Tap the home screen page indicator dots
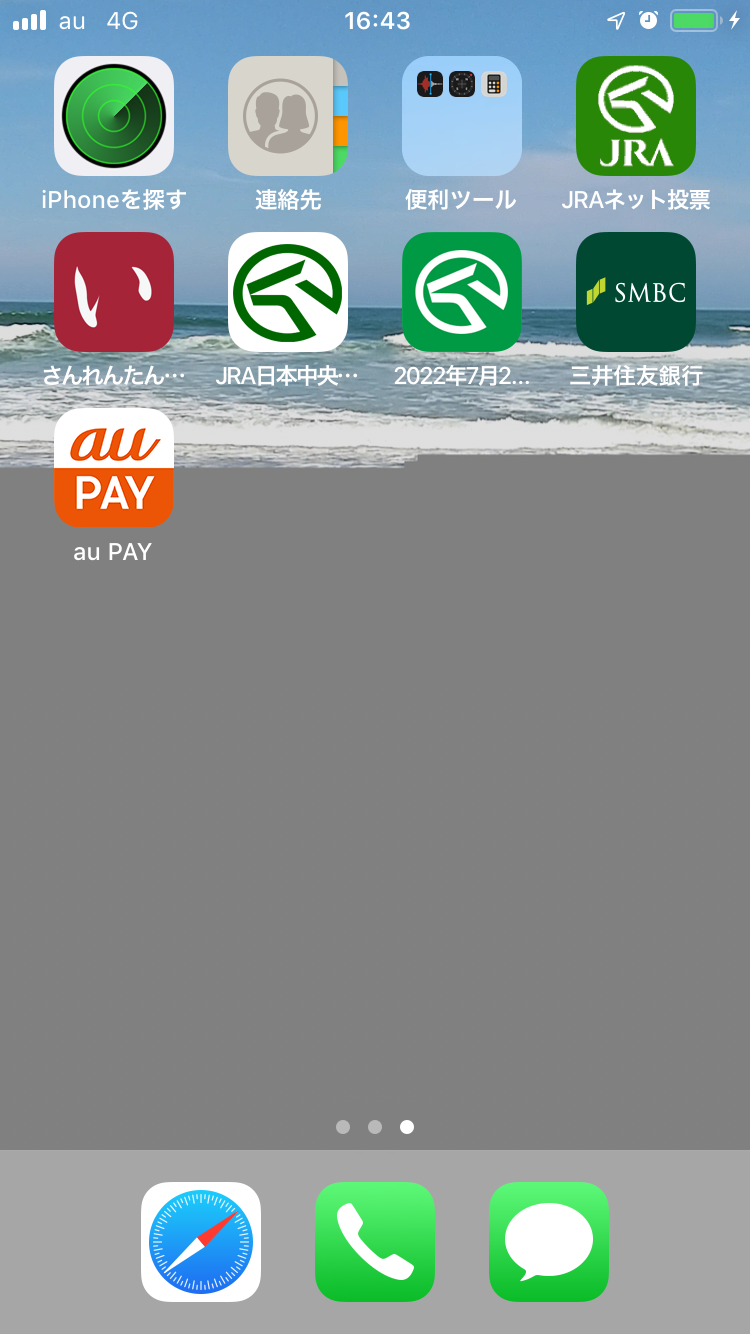This screenshot has width=750, height=1334. pos(375,1127)
